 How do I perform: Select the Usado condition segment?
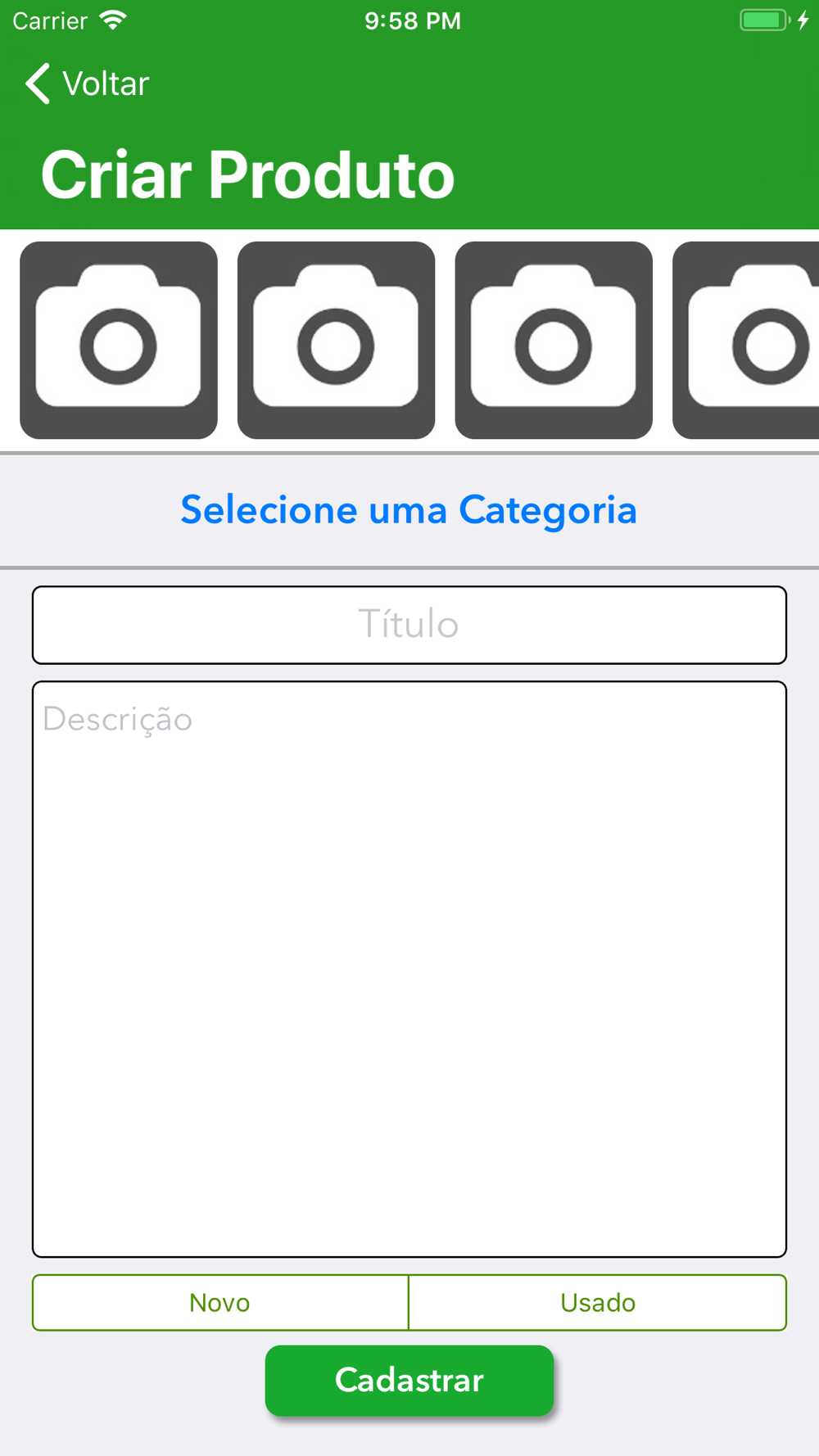tap(598, 1302)
